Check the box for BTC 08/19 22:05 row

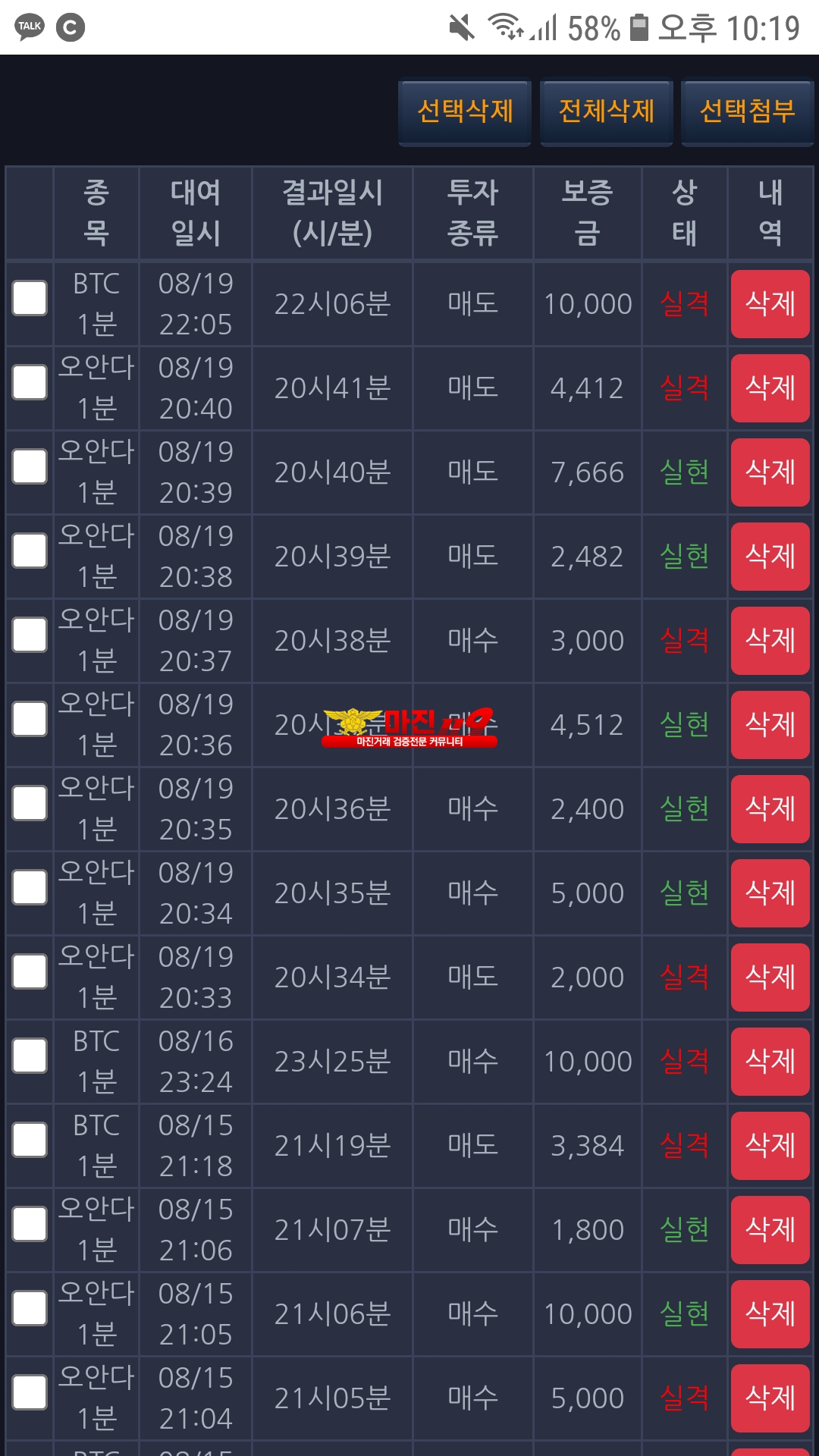pos(30,298)
